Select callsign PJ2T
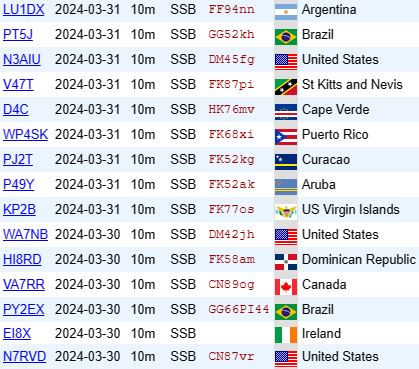 pyautogui.click(x=18, y=159)
